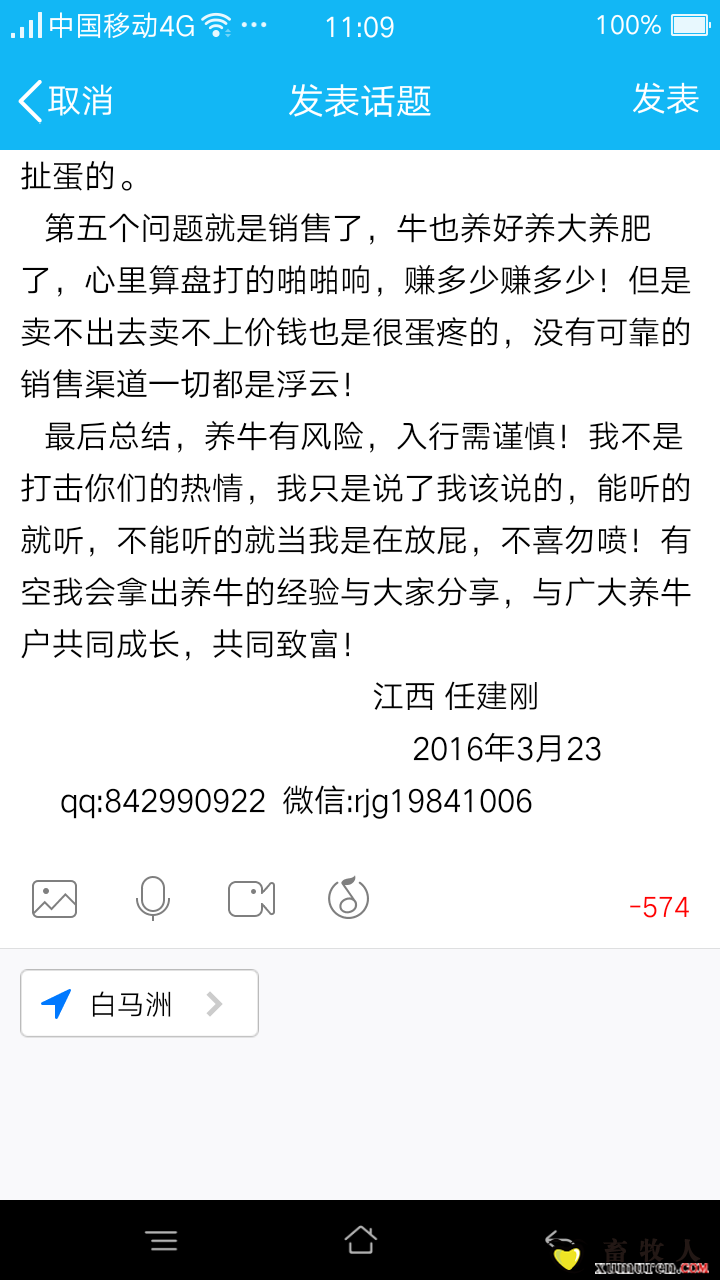This screenshot has height=1280, width=720.
Task: Open the system menu button
Action: pyautogui.click(x=162, y=1241)
